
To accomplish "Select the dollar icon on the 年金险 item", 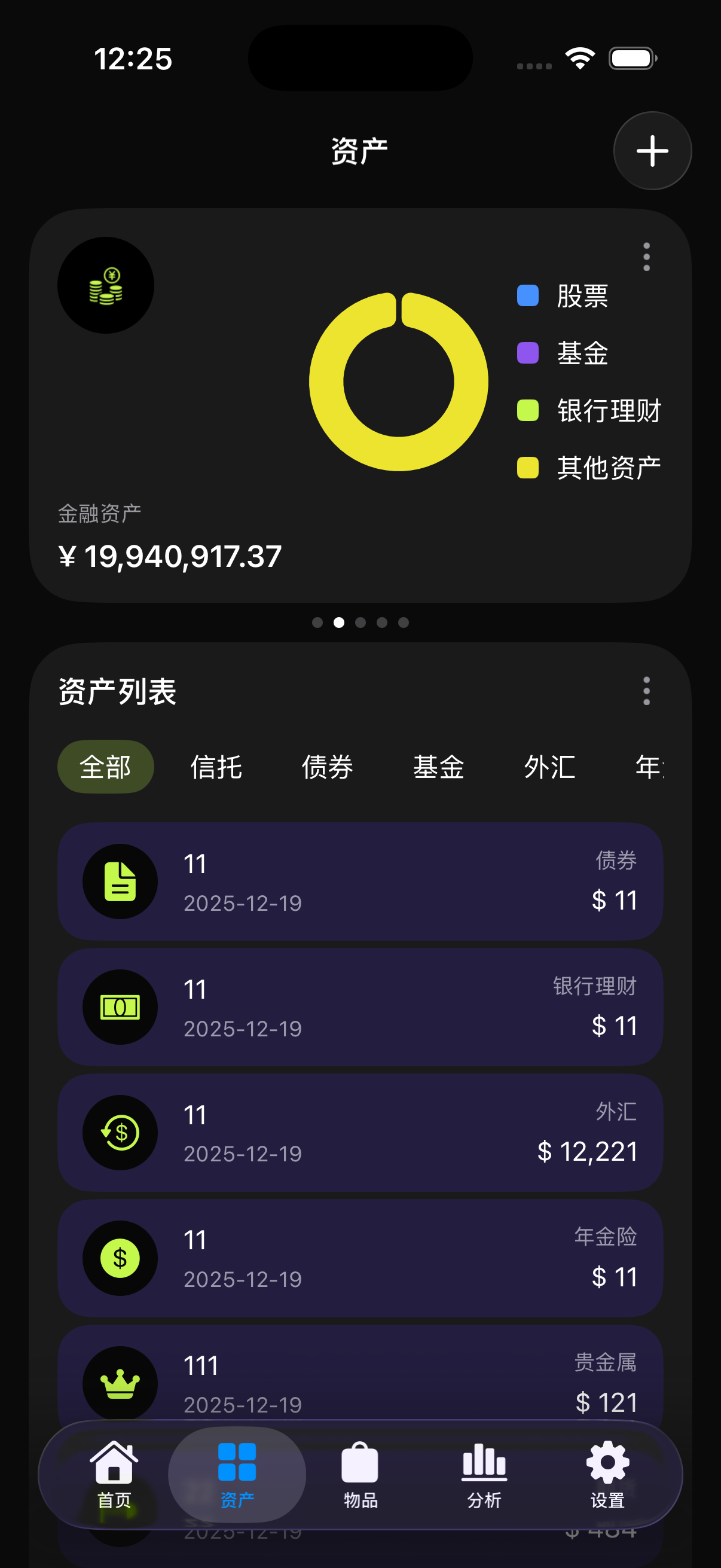I will 119,1258.
